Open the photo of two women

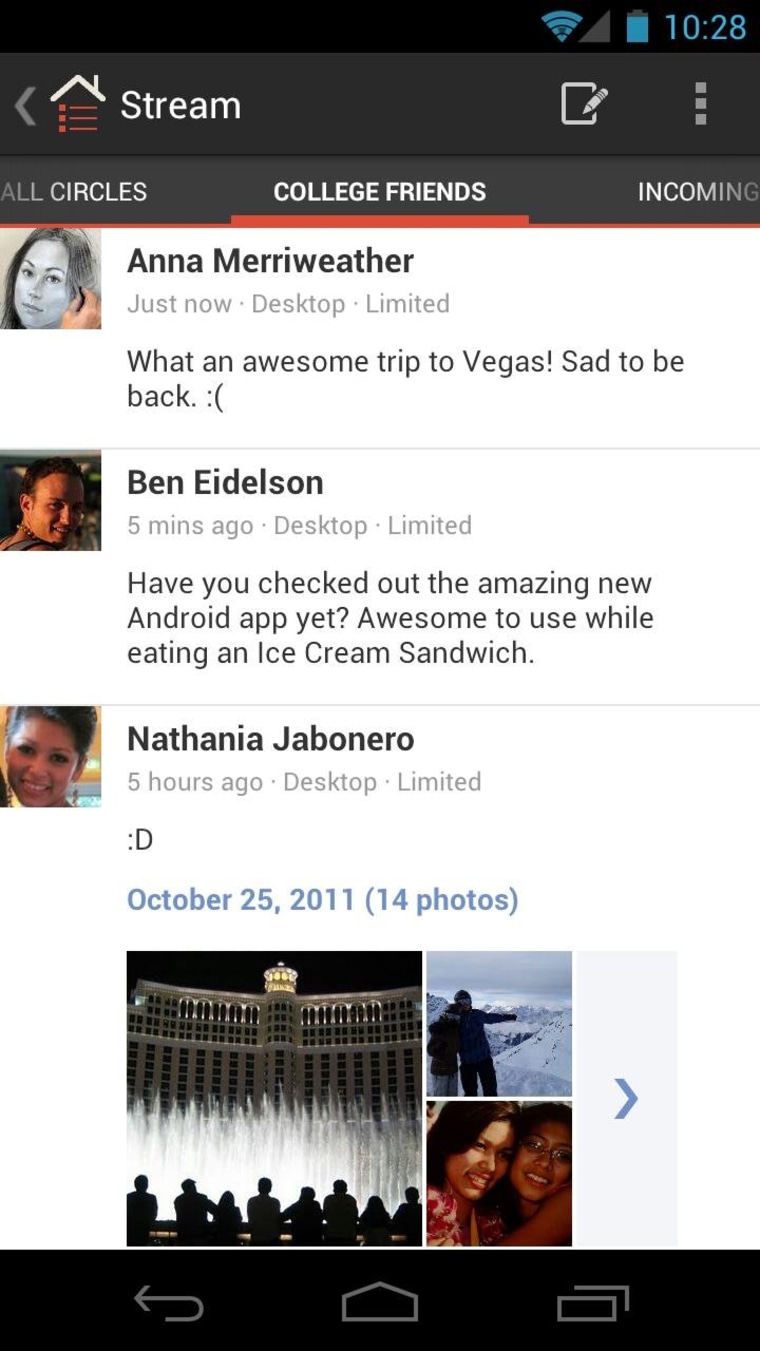pyautogui.click(x=499, y=1174)
